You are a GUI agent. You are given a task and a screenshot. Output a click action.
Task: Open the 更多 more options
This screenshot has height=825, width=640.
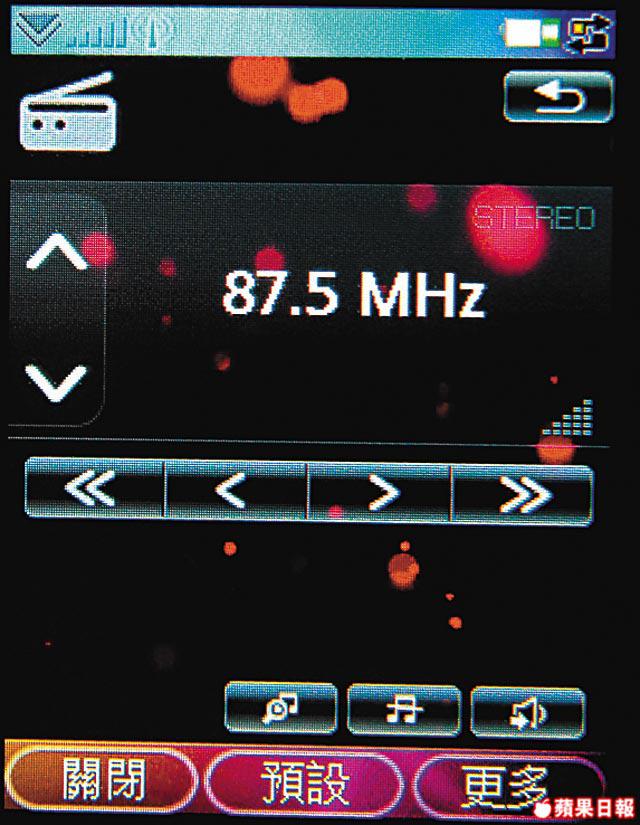pyautogui.click(x=505, y=781)
